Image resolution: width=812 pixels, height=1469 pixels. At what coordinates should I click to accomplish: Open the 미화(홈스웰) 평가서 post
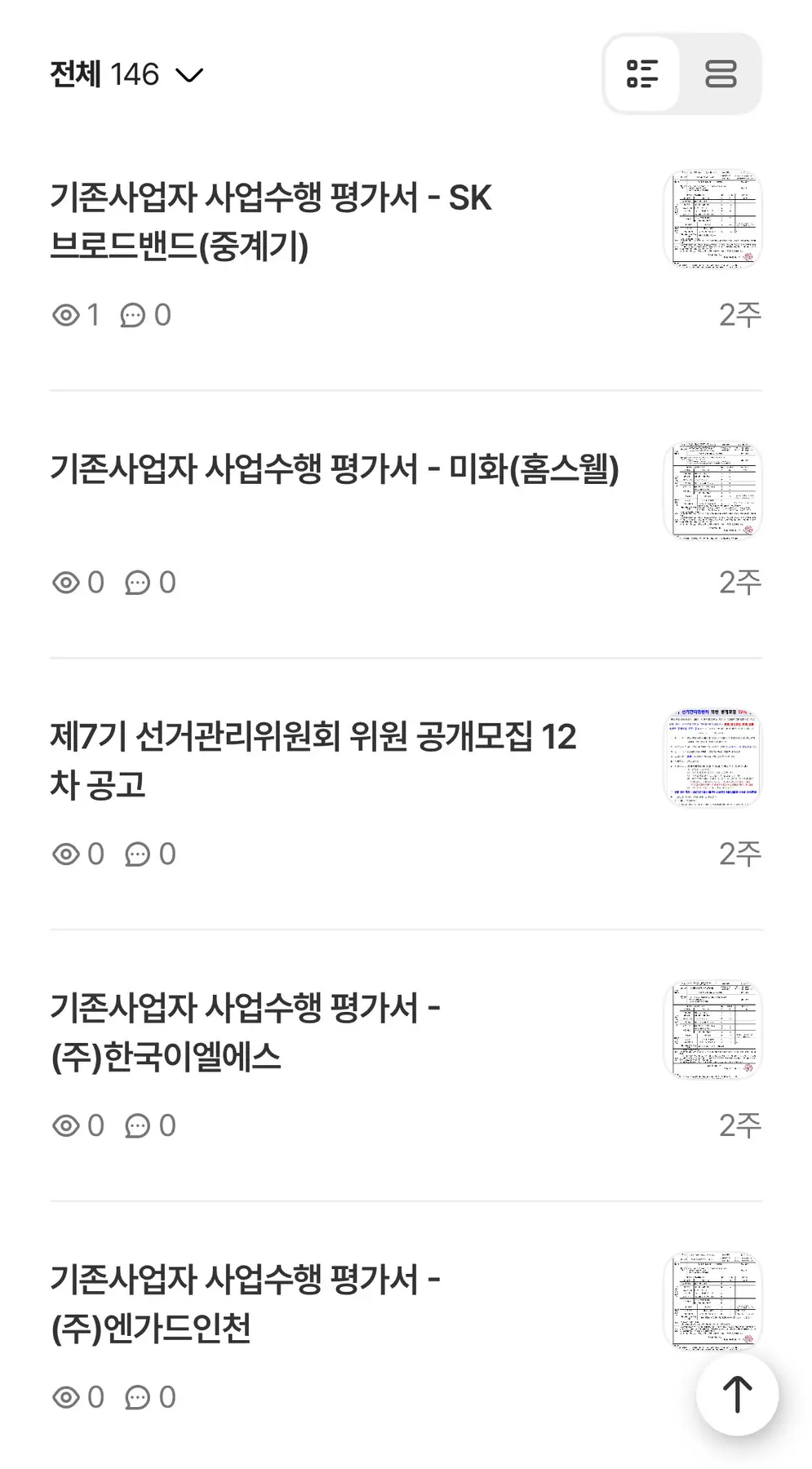click(x=335, y=469)
